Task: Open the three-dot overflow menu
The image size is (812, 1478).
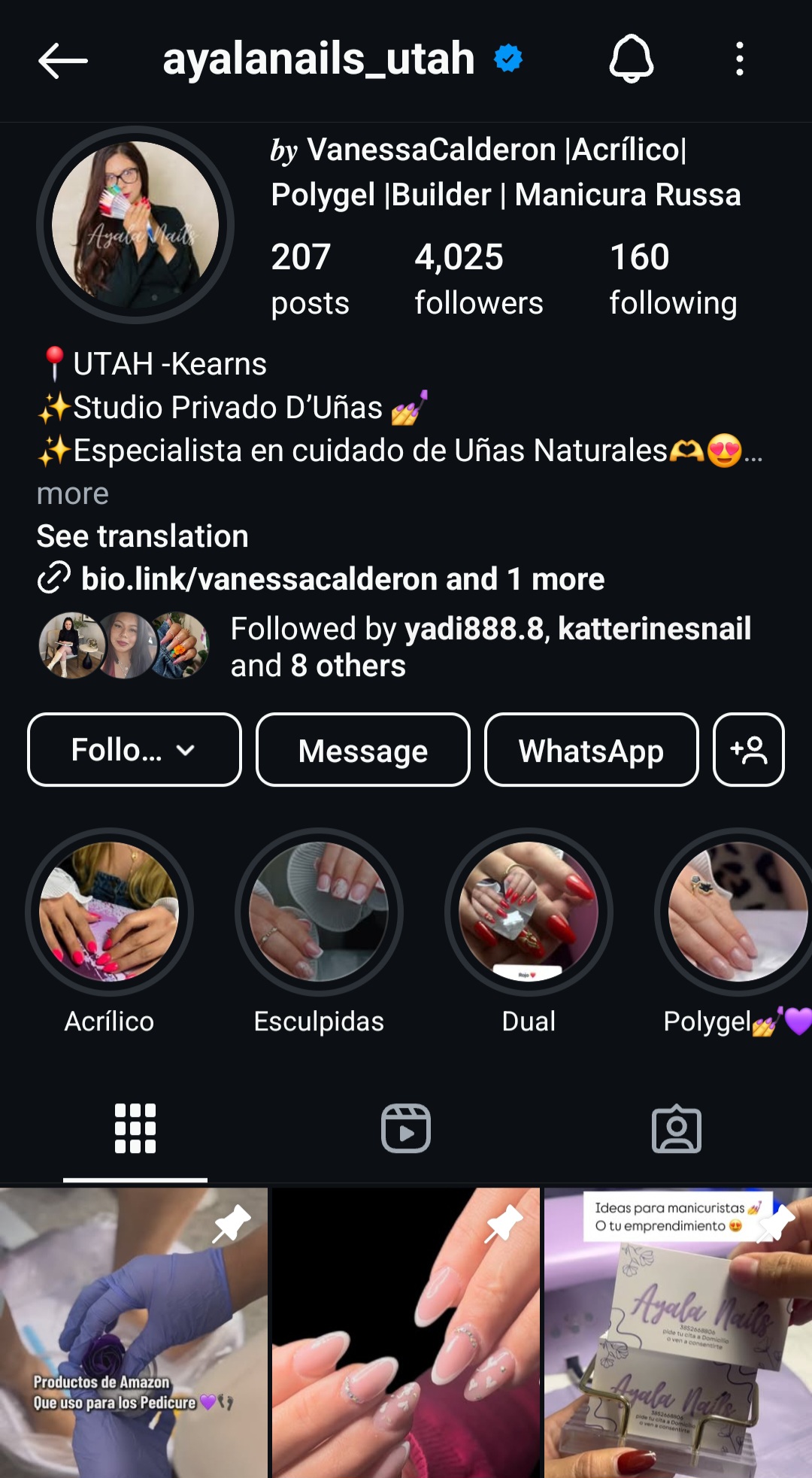Action: pos(740,59)
